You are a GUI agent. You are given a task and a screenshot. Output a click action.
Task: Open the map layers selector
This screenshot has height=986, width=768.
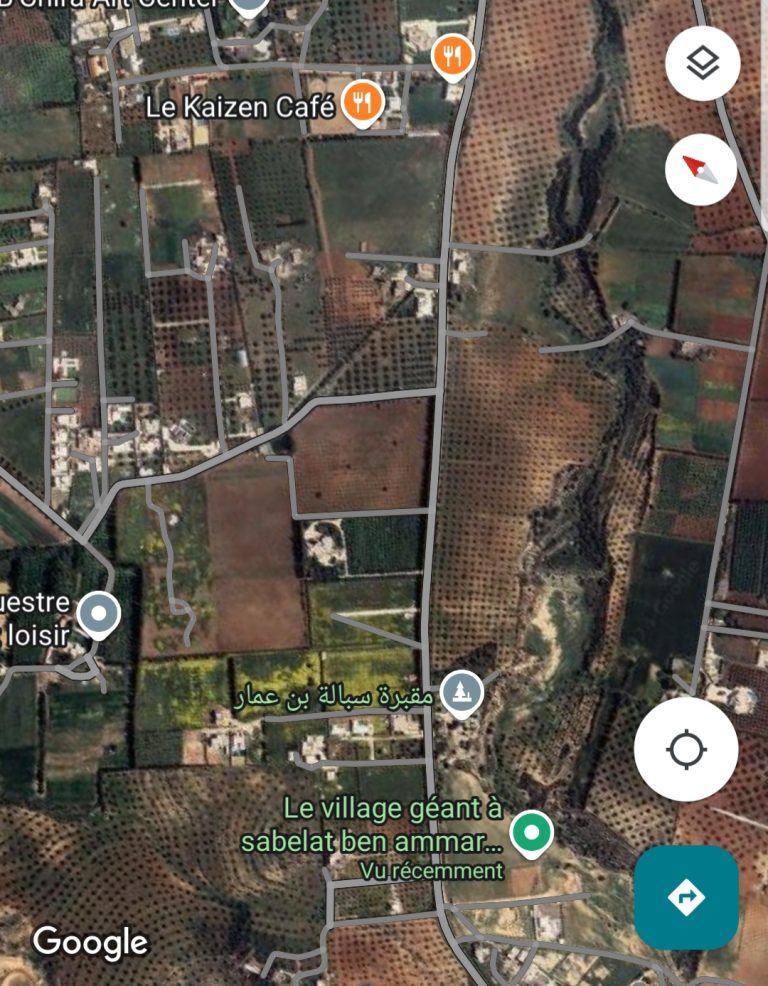point(702,64)
